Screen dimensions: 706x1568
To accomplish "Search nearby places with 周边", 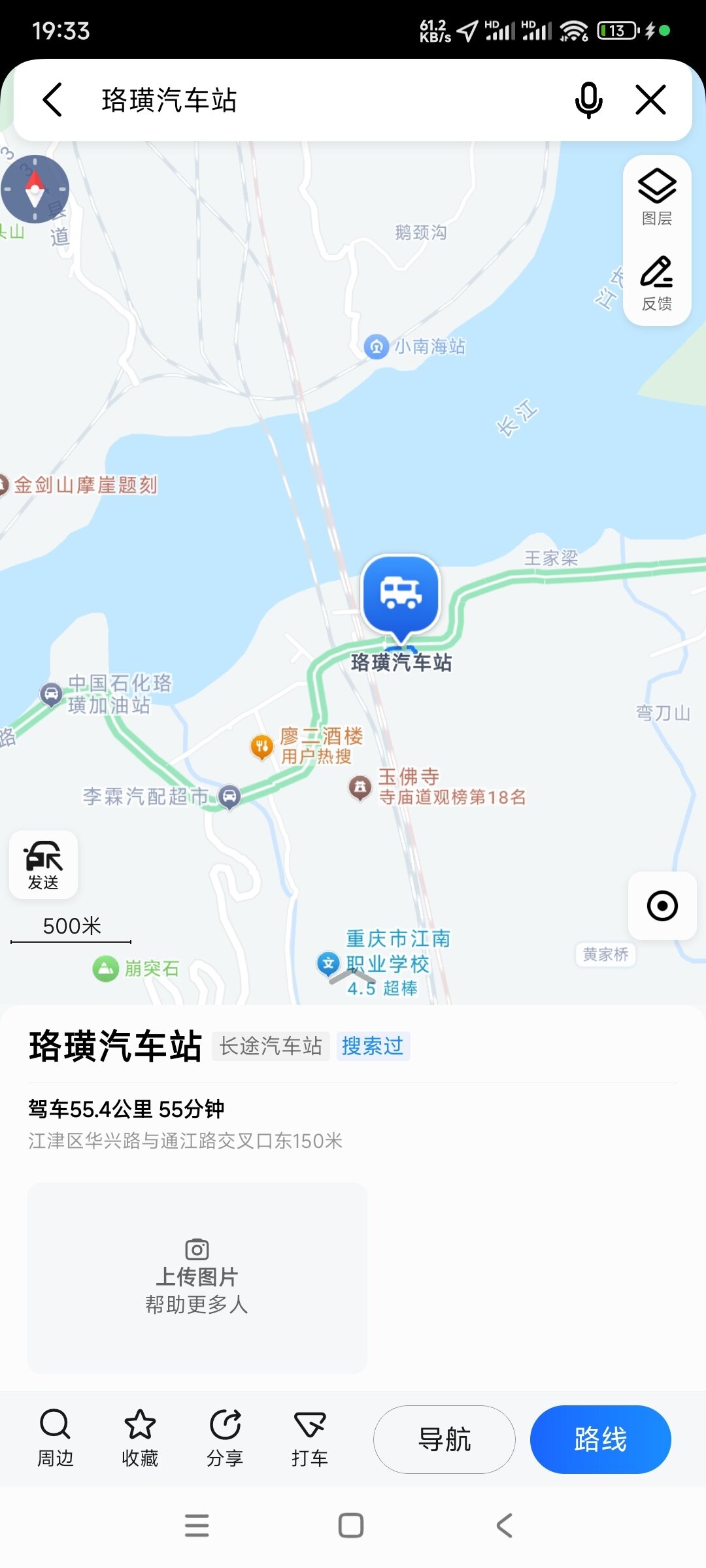I will (55, 1439).
